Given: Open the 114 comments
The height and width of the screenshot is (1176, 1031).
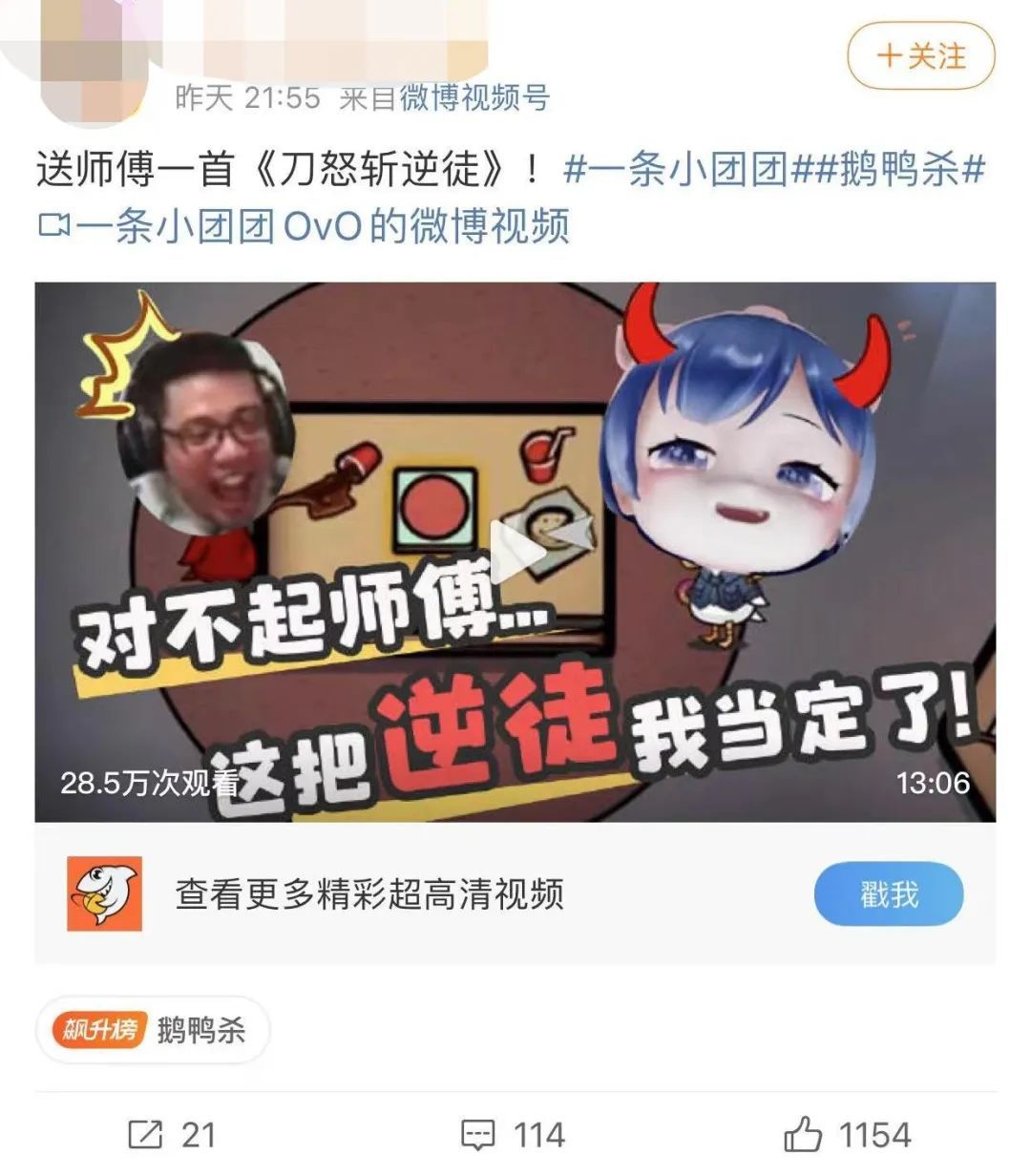Looking at the screenshot, I should click(x=514, y=1135).
